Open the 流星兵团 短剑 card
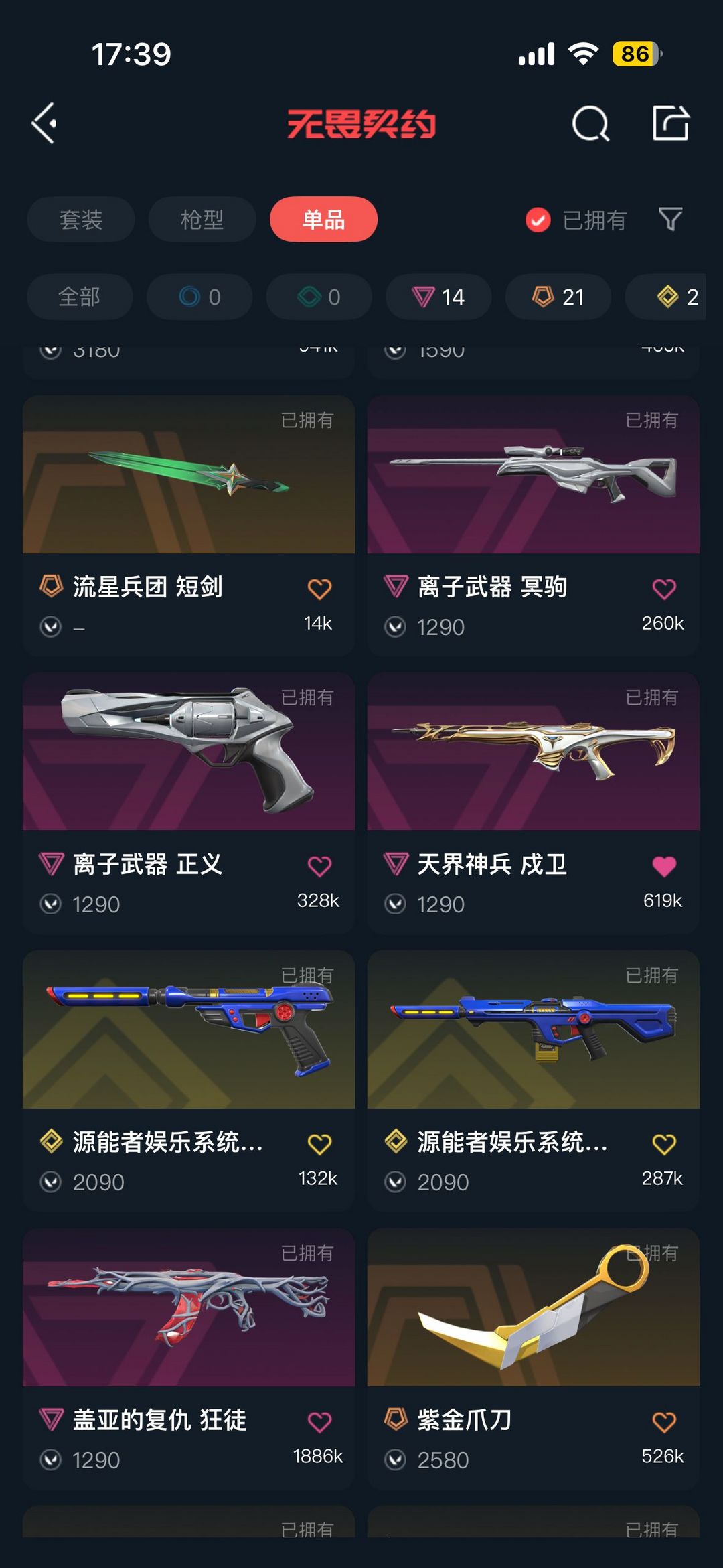Image resolution: width=723 pixels, height=1568 pixels. [x=189, y=525]
